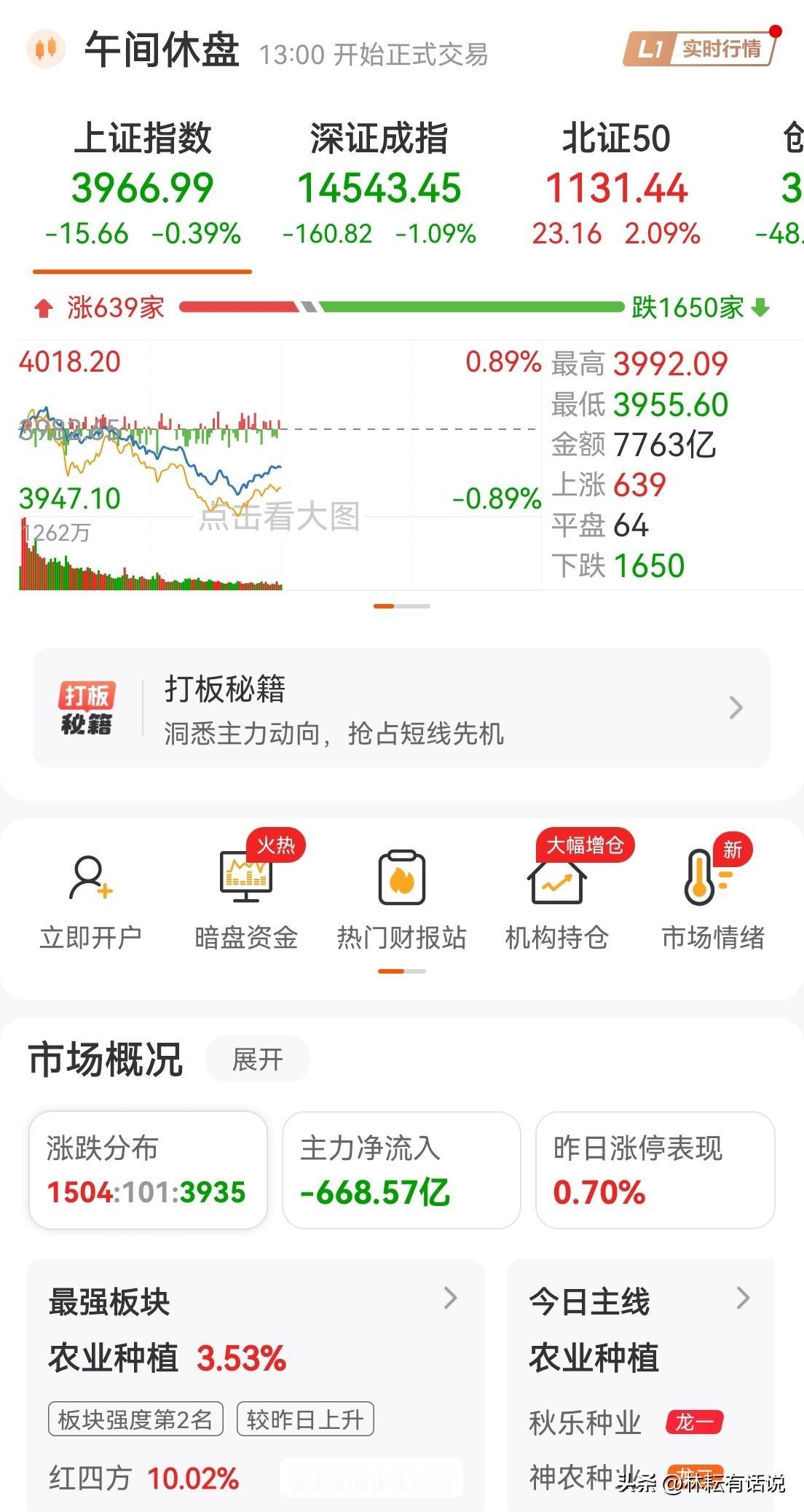Select the 上证指数 index tab
Screen dimensions: 804x1512
tap(143, 184)
